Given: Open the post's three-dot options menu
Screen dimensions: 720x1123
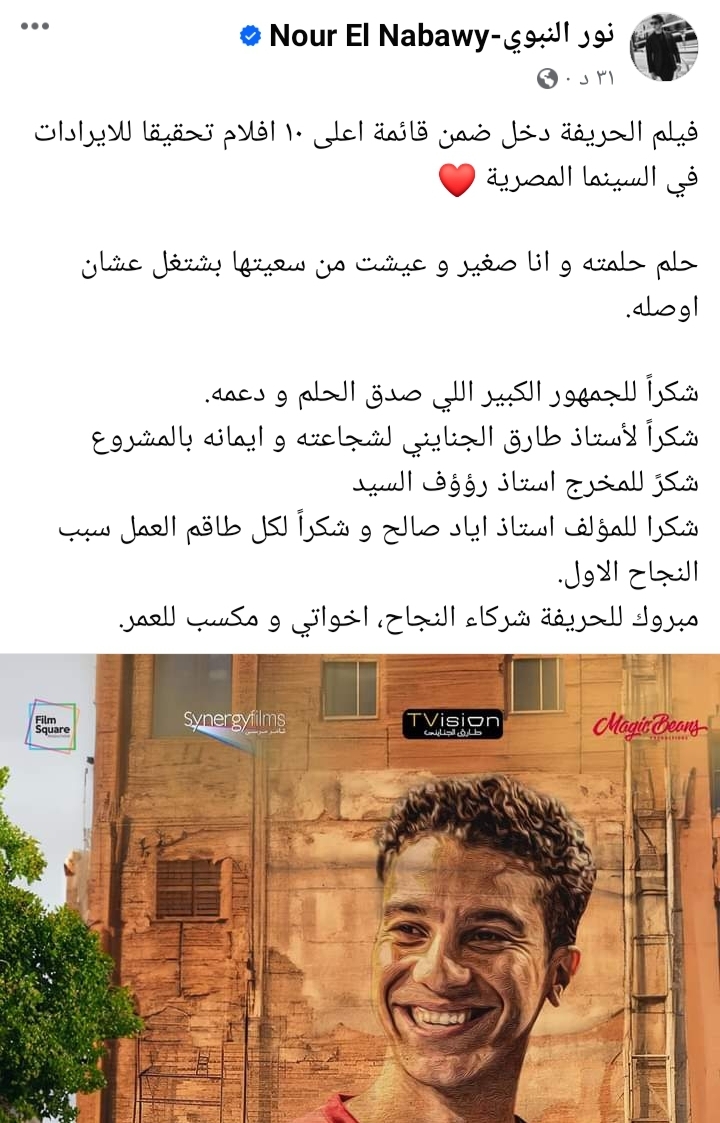Looking at the screenshot, I should point(34,26).
